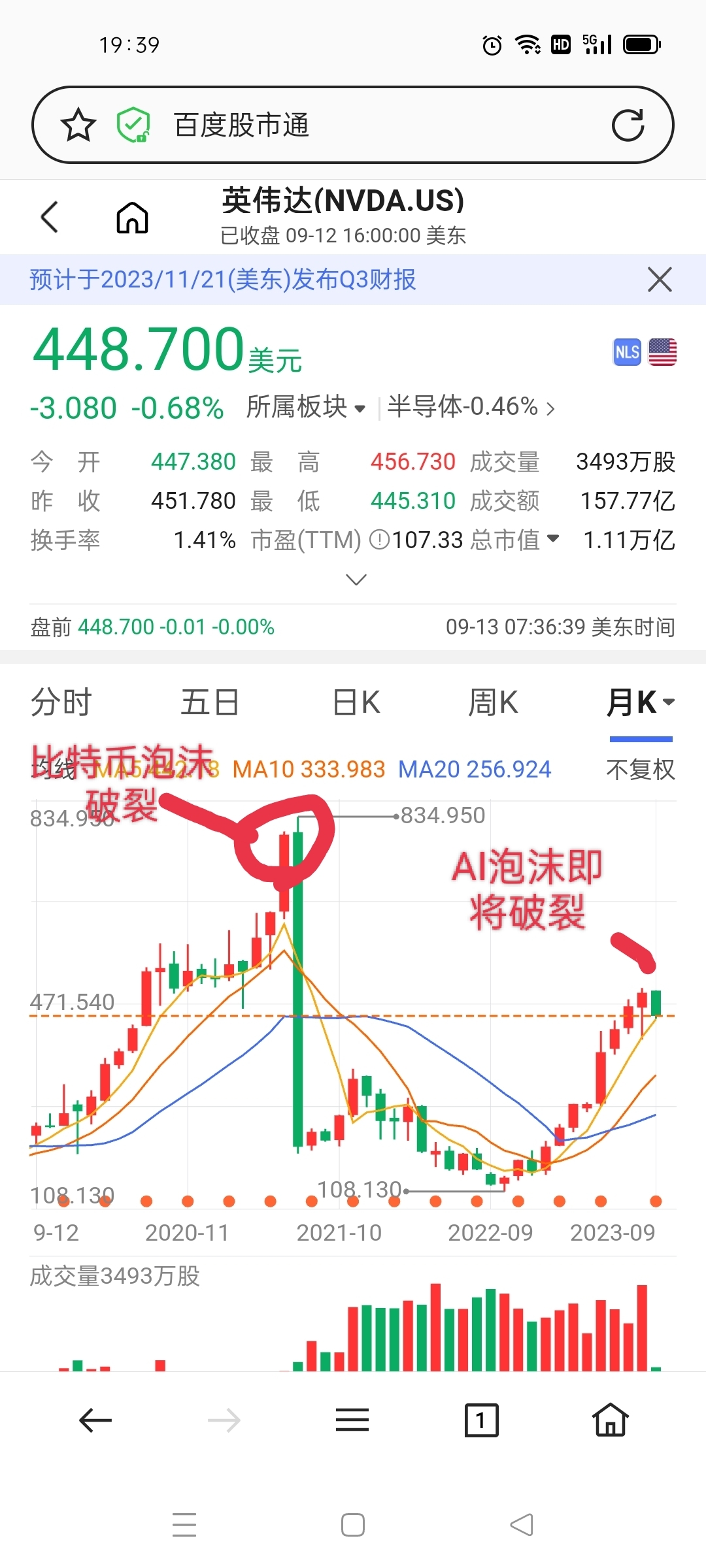Open the 总市值 dropdown

click(515, 540)
